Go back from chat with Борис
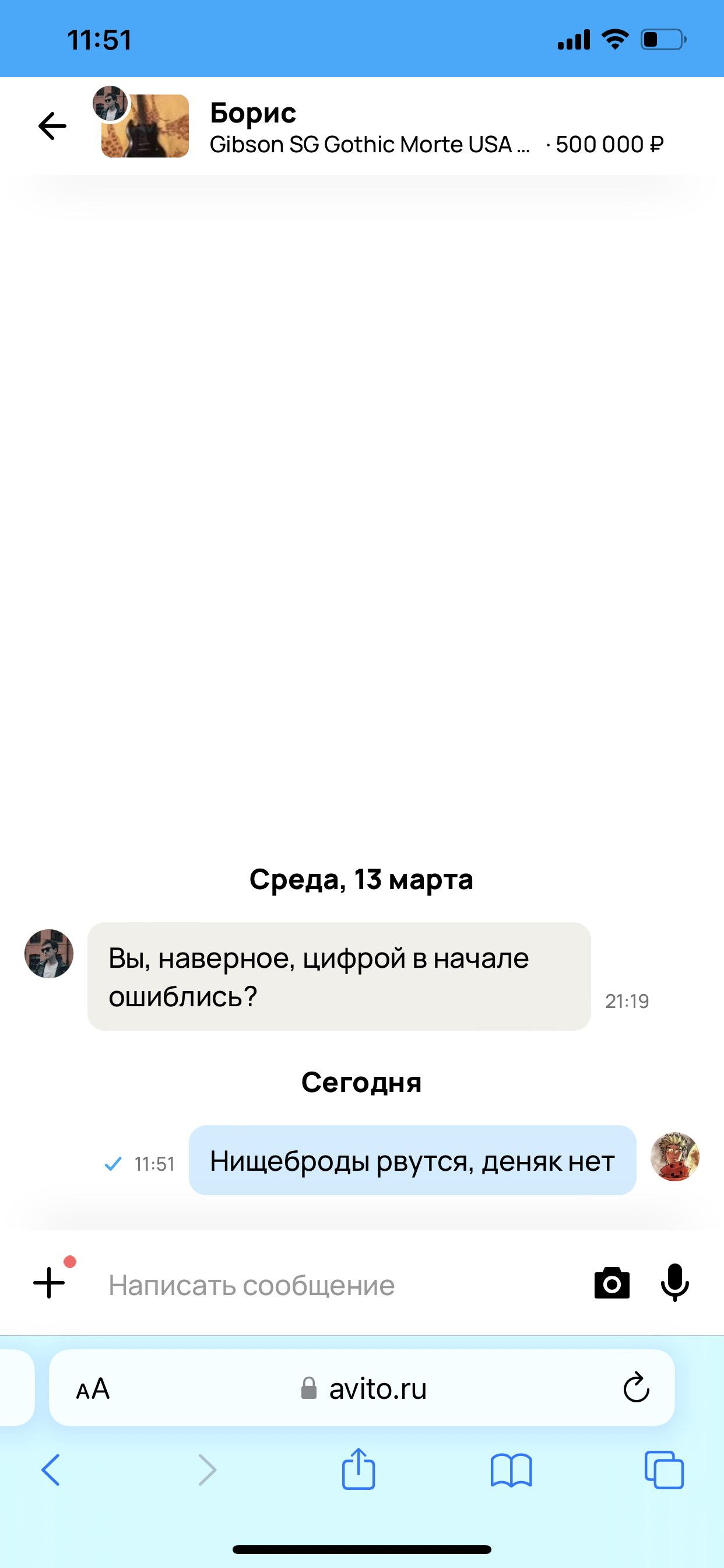 pos(52,126)
